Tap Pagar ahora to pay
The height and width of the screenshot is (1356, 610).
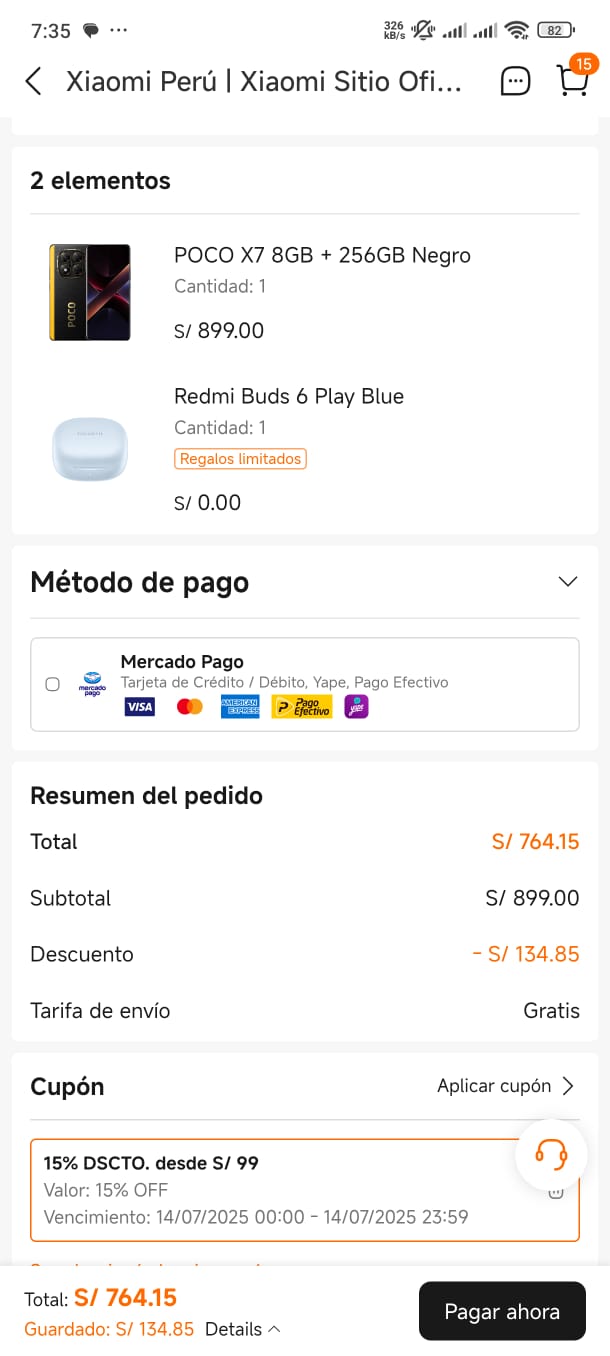click(x=502, y=1311)
